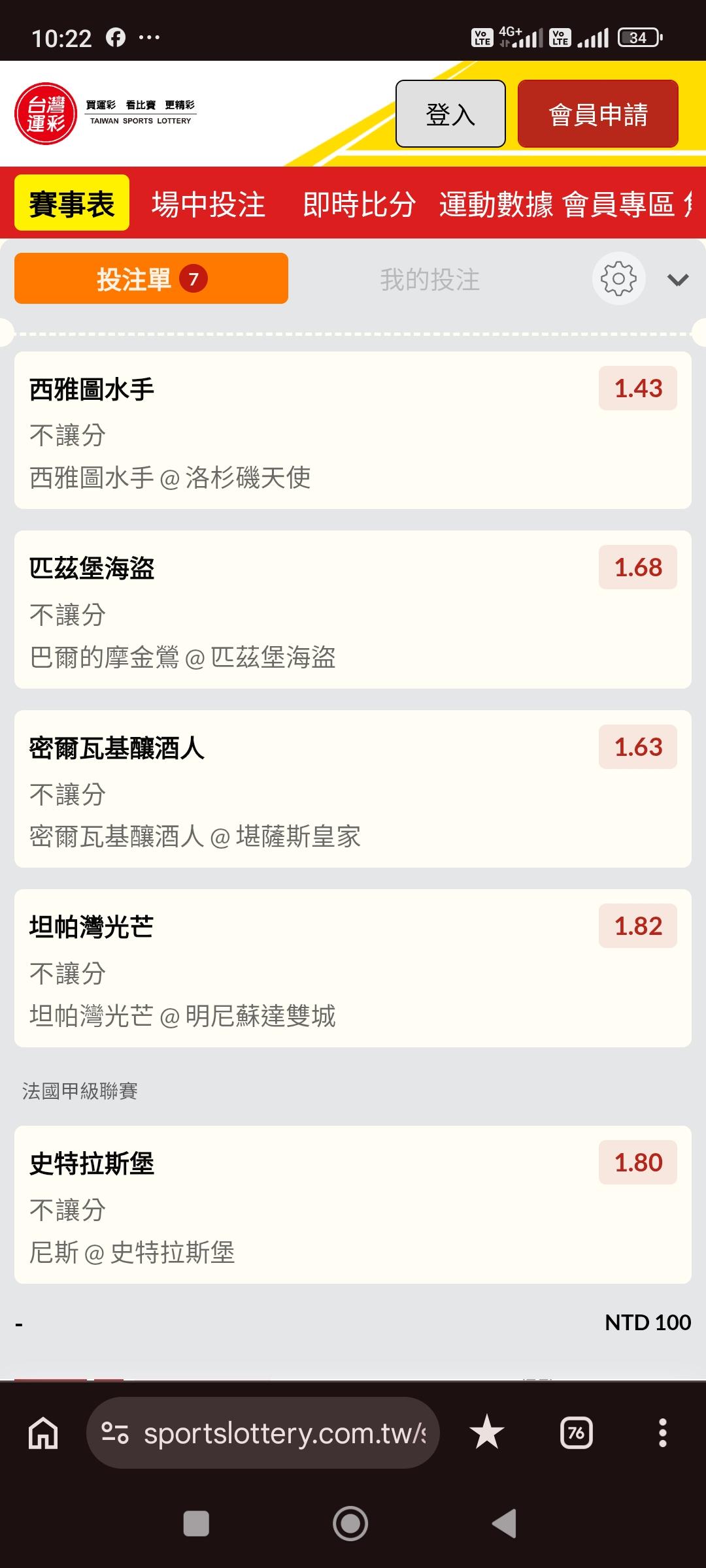Switch to the 賽事表 tab

point(72,203)
